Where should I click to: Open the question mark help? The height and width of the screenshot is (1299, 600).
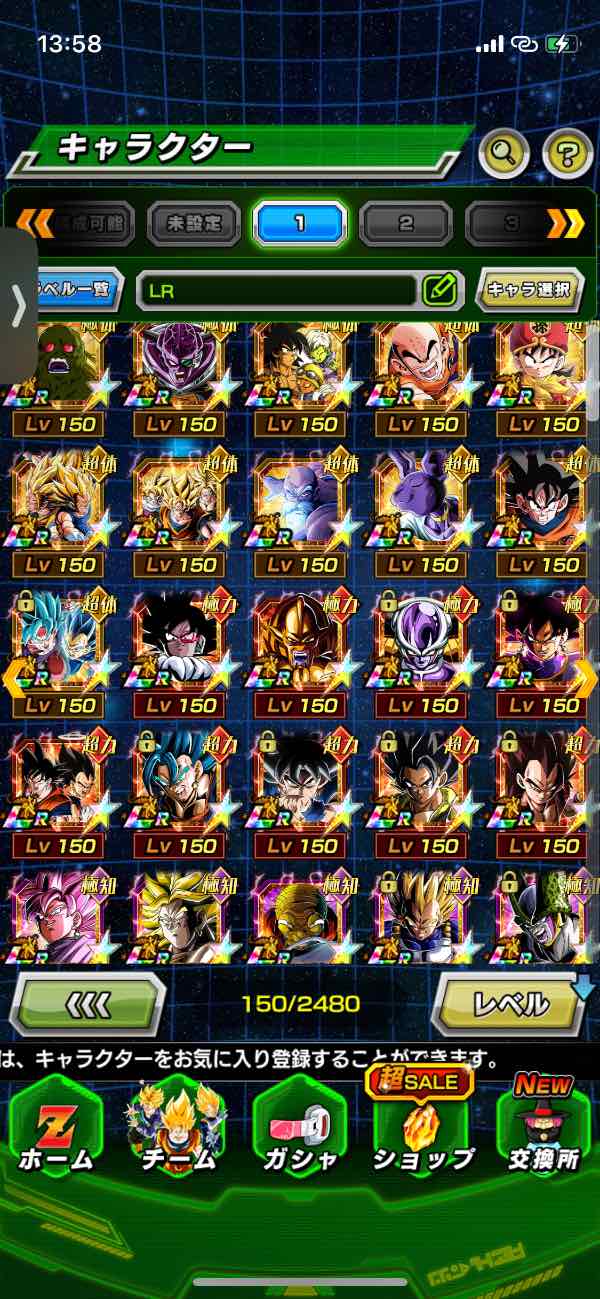click(x=567, y=153)
